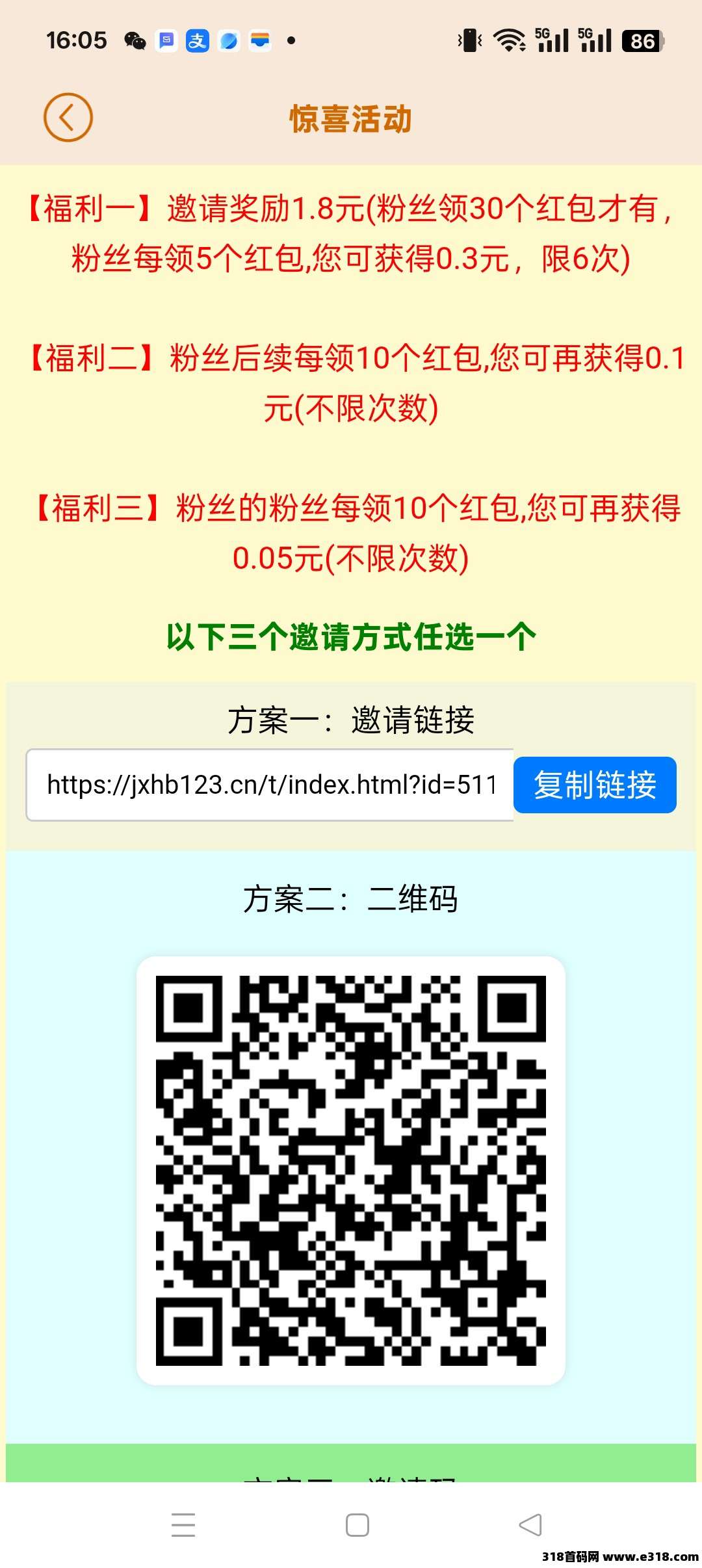Image resolution: width=702 pixels, height=1568 pixels.
Task: Select the invitation link text field
Action: pyautogui.click(x=270, y=785)
